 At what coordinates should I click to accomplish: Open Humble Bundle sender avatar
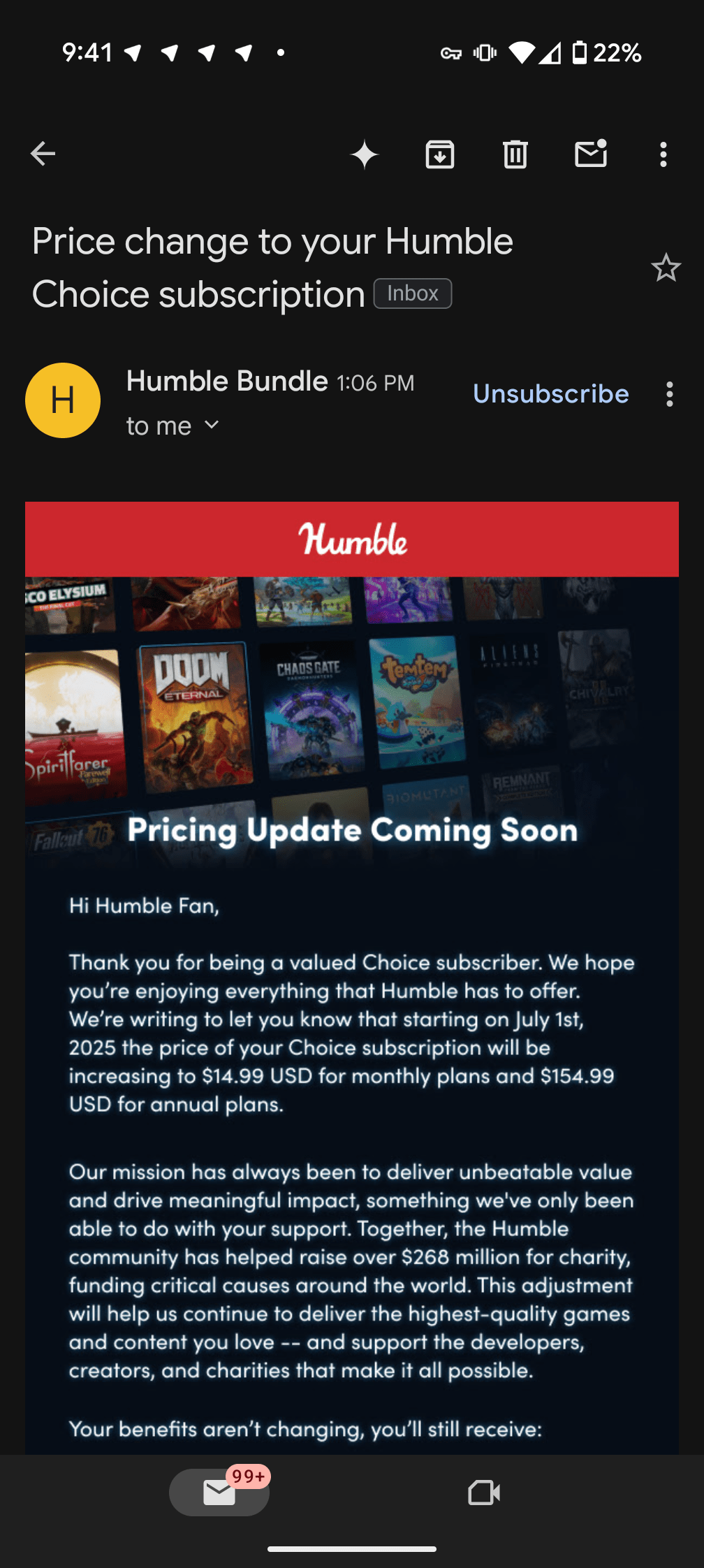[x=63, y=400]
